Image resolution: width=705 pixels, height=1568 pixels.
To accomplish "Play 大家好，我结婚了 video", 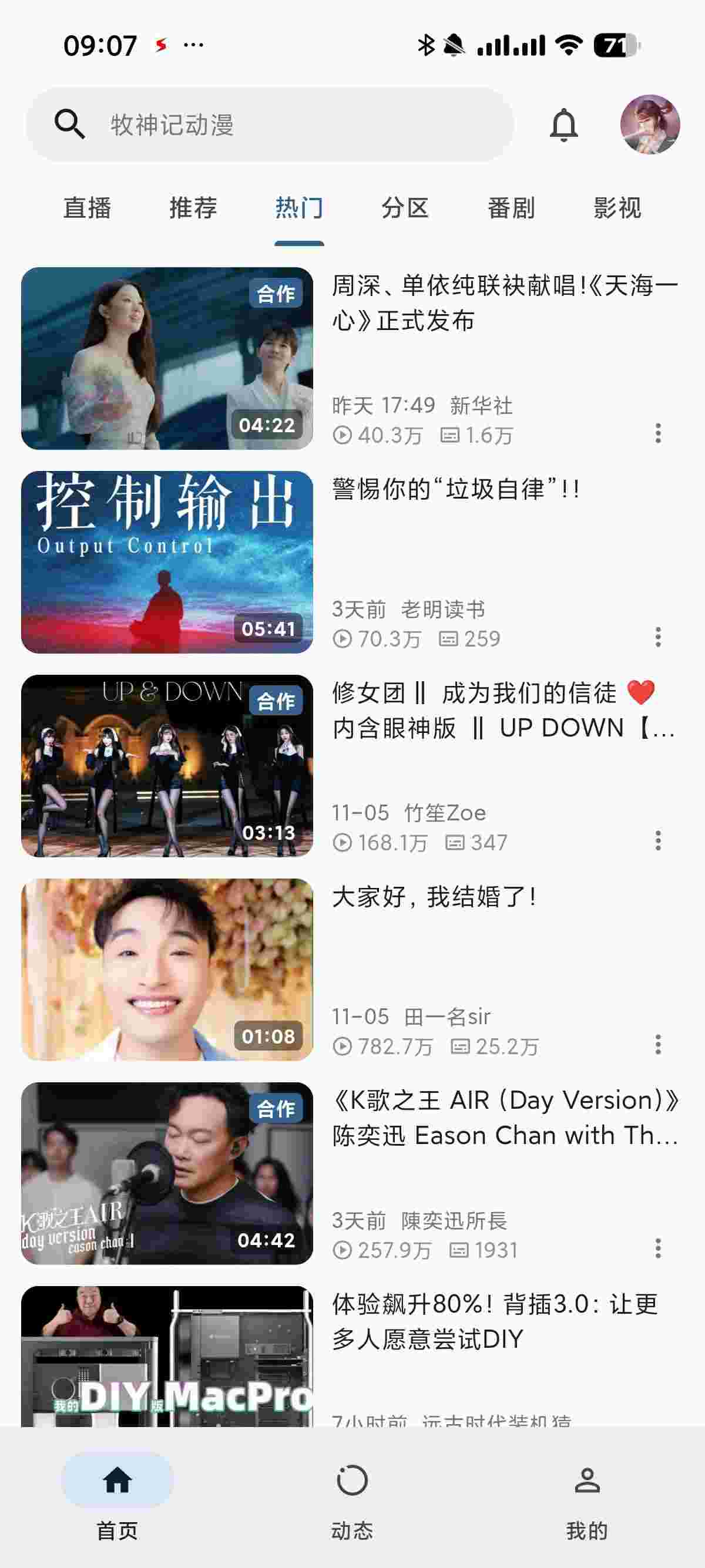I will tap(167, 970).
